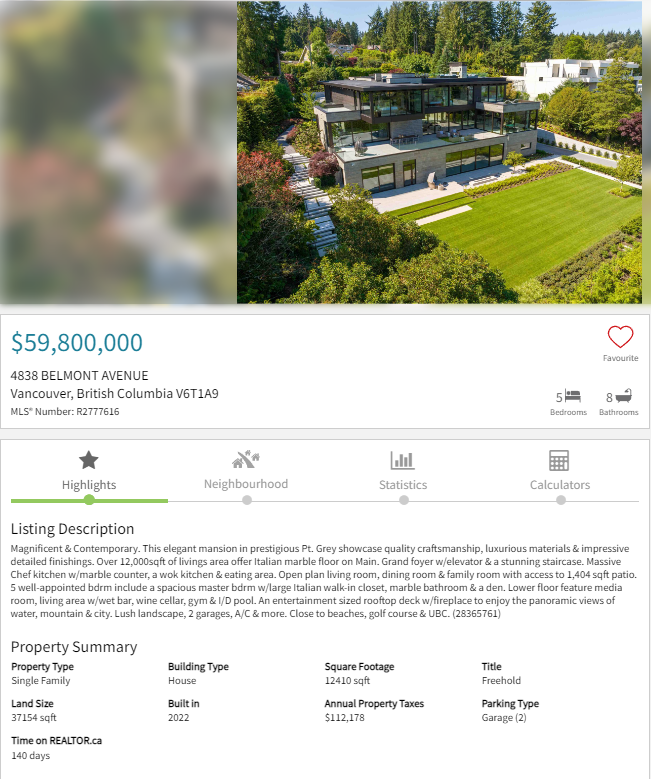This screenshot has width=651, height=779.
Task: Add this listing to Favourites
Action: click(620, 338)
